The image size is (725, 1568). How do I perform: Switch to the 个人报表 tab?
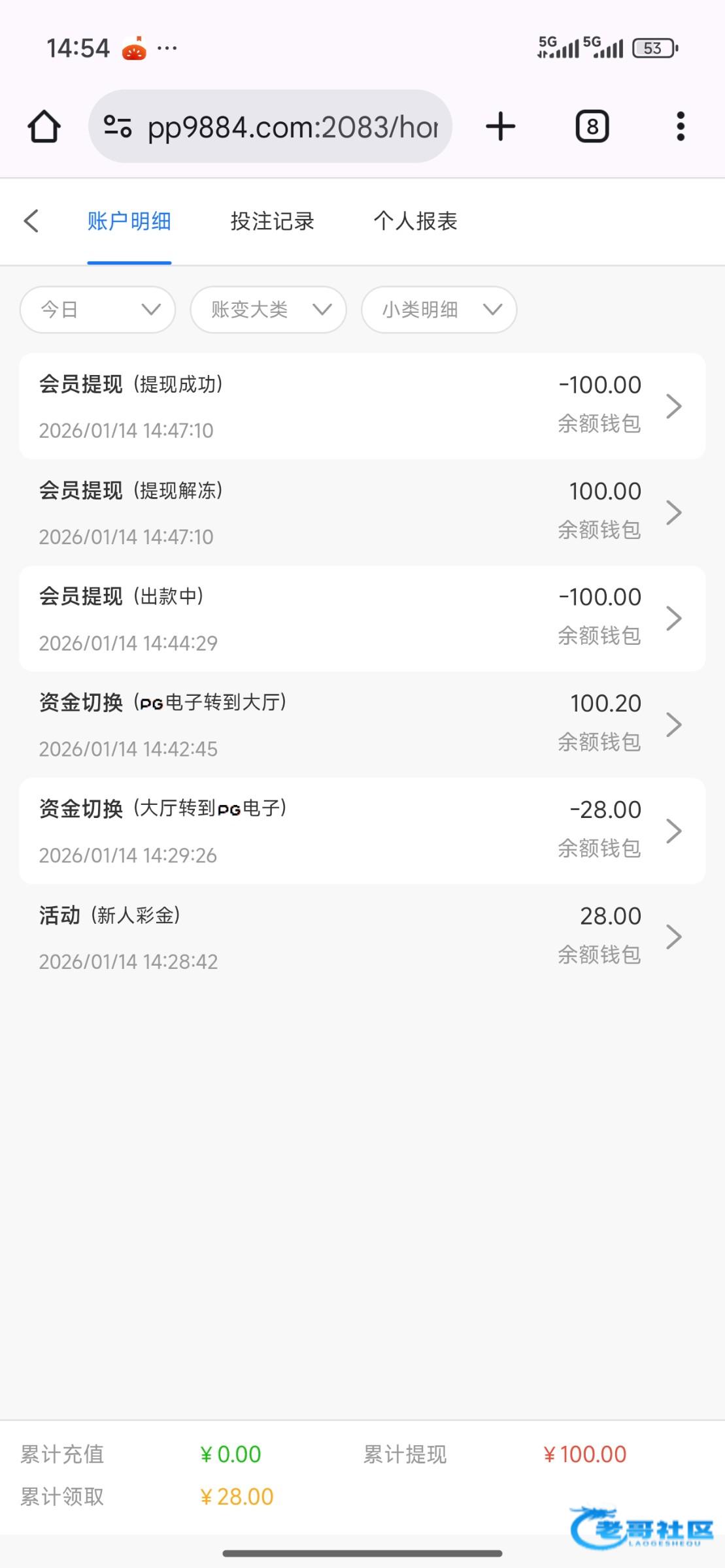pyautogui.click(x=415, y=221)
